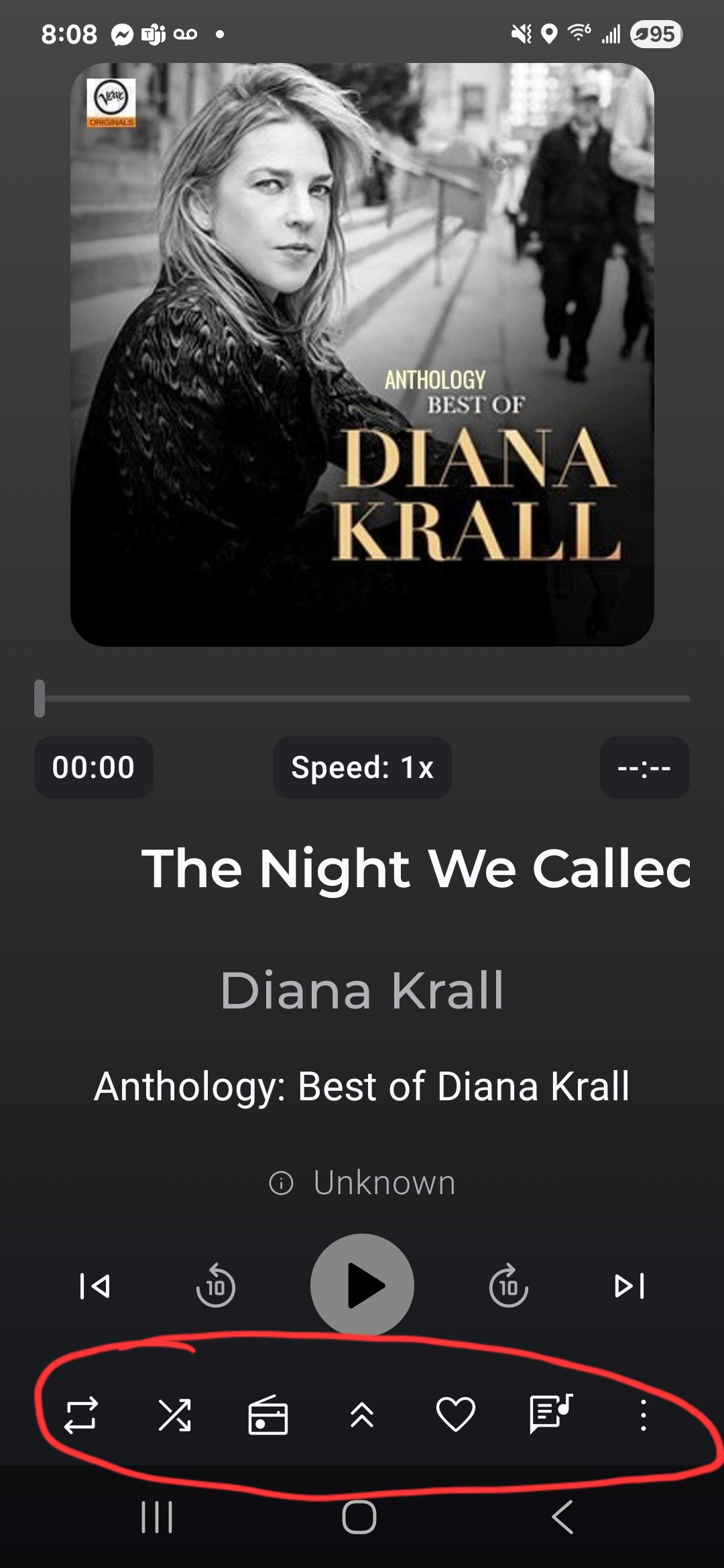Open the lyrics icon
Viewport: 724px width, 1568px height.
click(551, 1414)
